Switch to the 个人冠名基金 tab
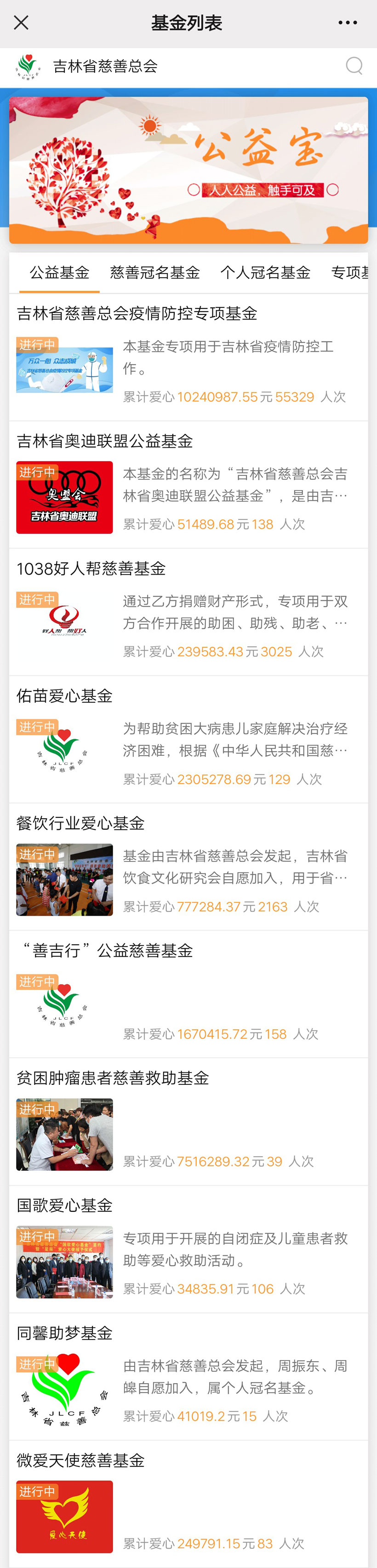Viewport: 377px width, 1568px height. coord(265,272)
